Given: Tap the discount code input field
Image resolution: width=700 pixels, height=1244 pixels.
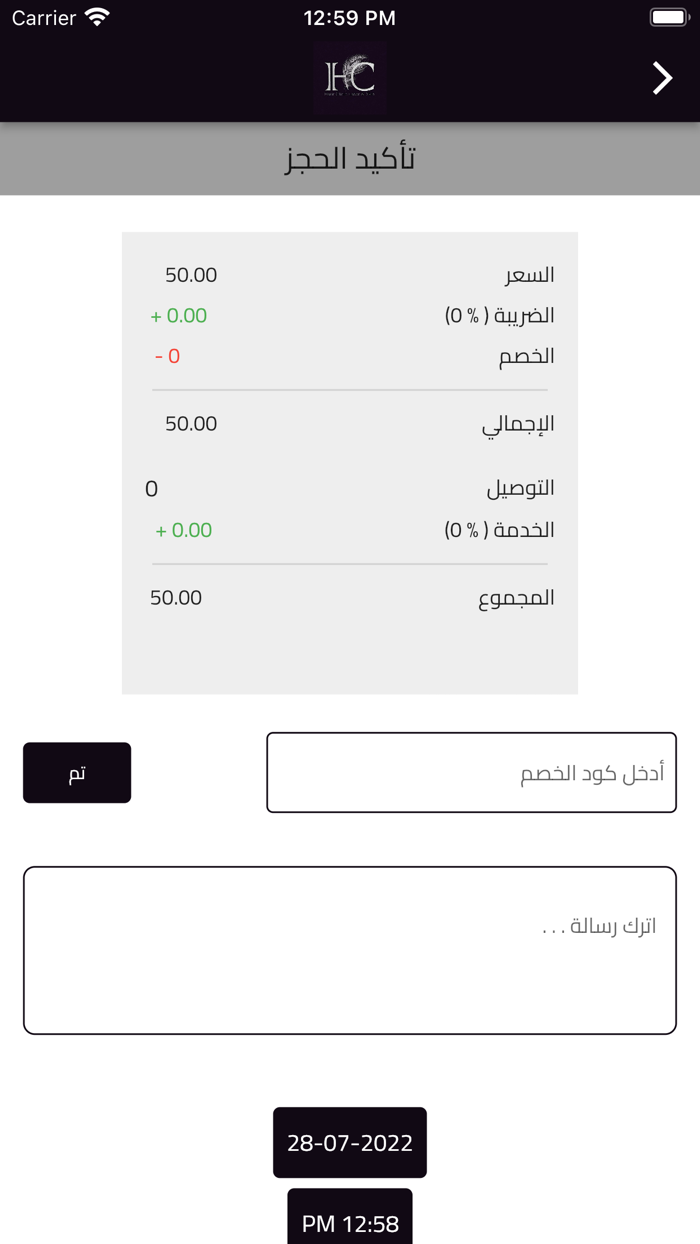Looking at the screenshot, I should [471, 773].
